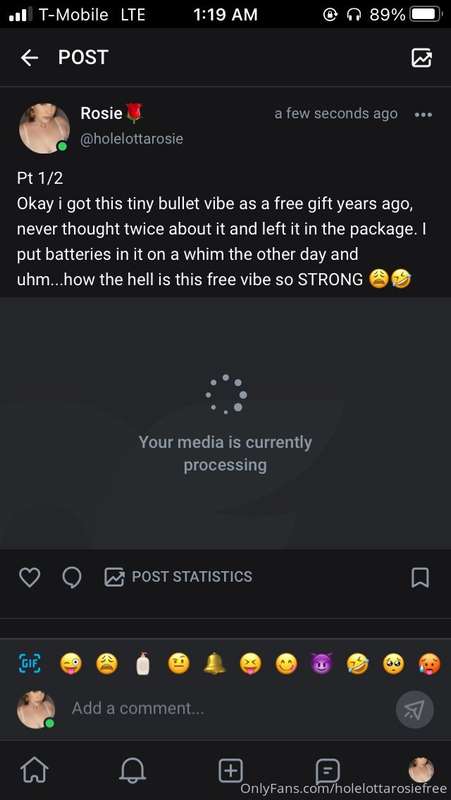Insert the purple devil emoji
Viewport: 451px width, 800px height.
point(321,664)
